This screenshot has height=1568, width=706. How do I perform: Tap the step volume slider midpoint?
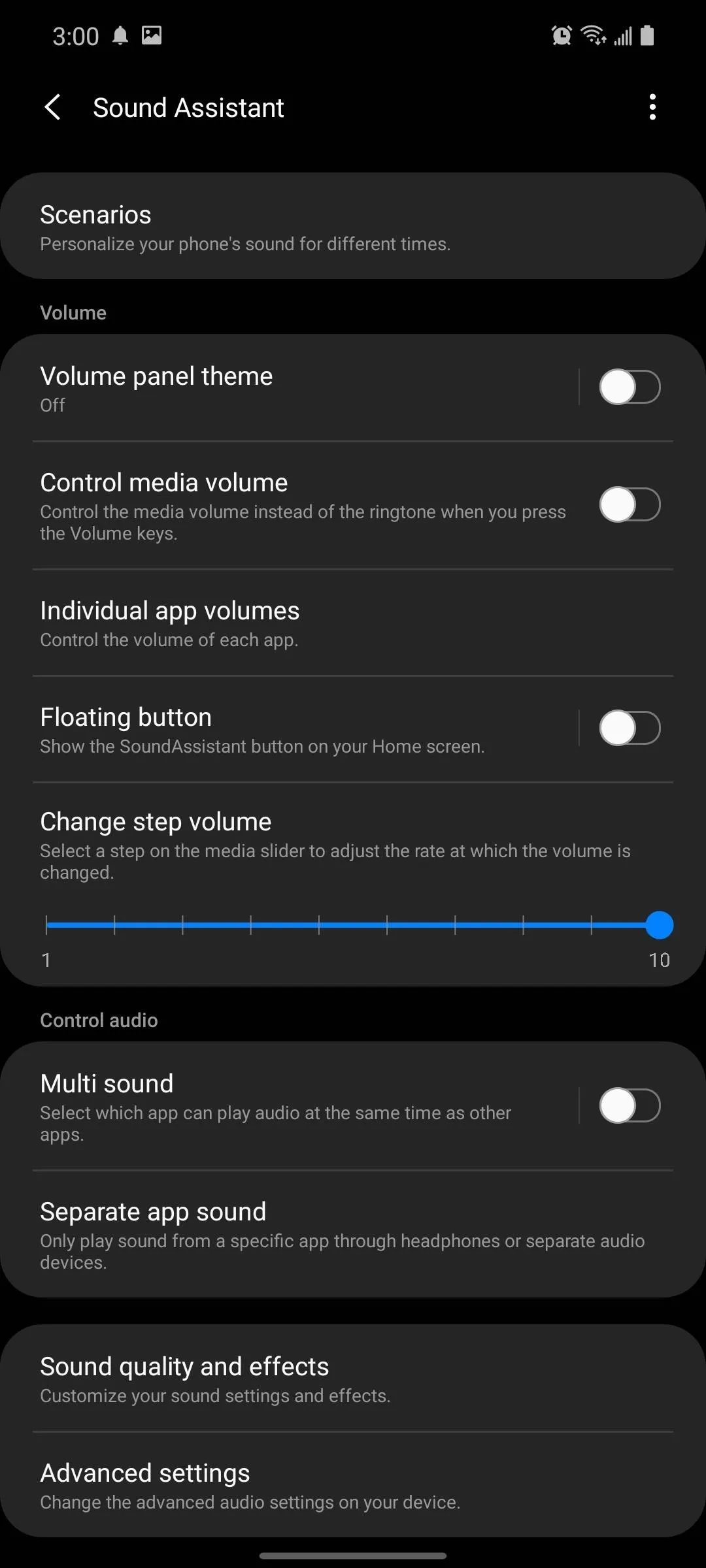coord(353,925)
